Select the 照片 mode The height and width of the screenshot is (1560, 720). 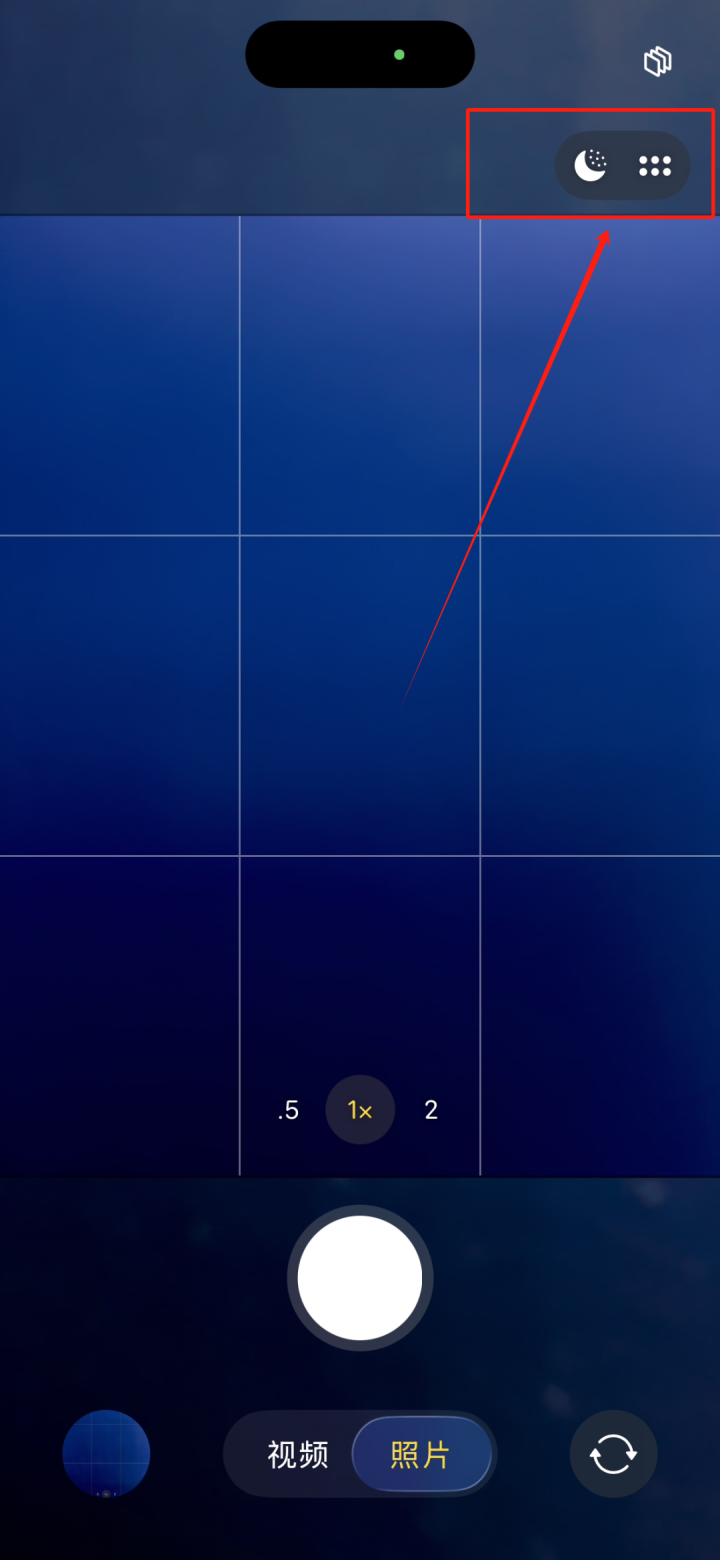point(421,1454)
